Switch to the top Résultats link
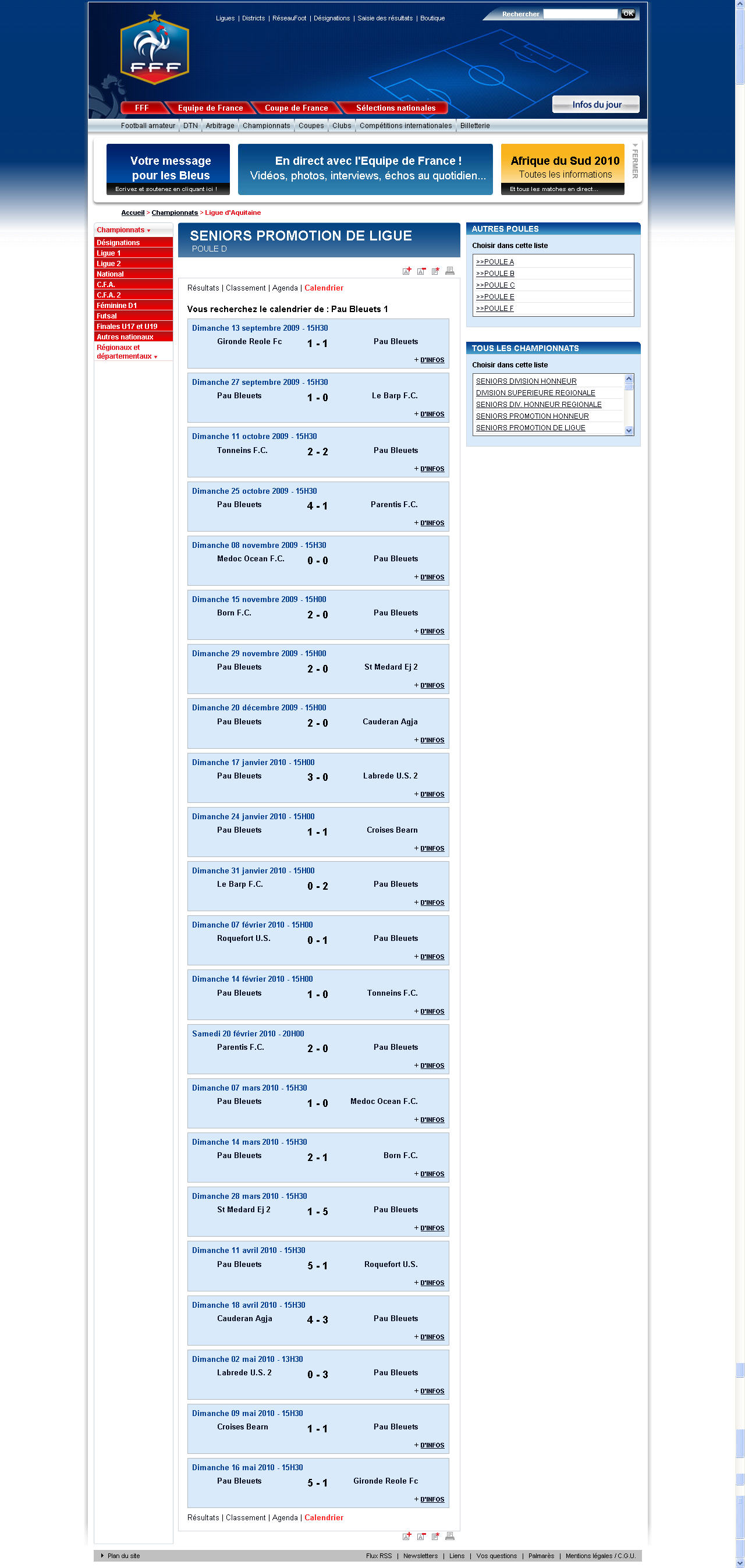This screenshot has height=1568, width=745. pyautogui.click(x=203, y=288)
